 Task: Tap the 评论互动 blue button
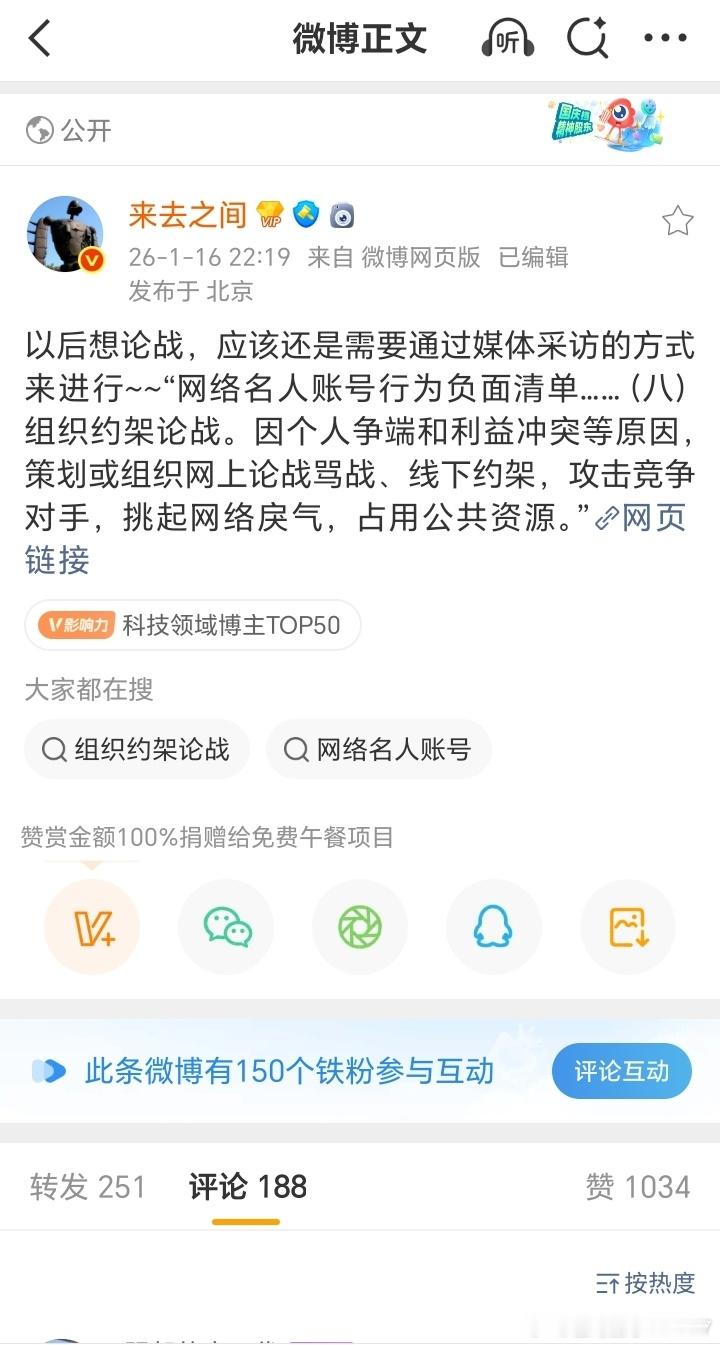[621, 1070]
